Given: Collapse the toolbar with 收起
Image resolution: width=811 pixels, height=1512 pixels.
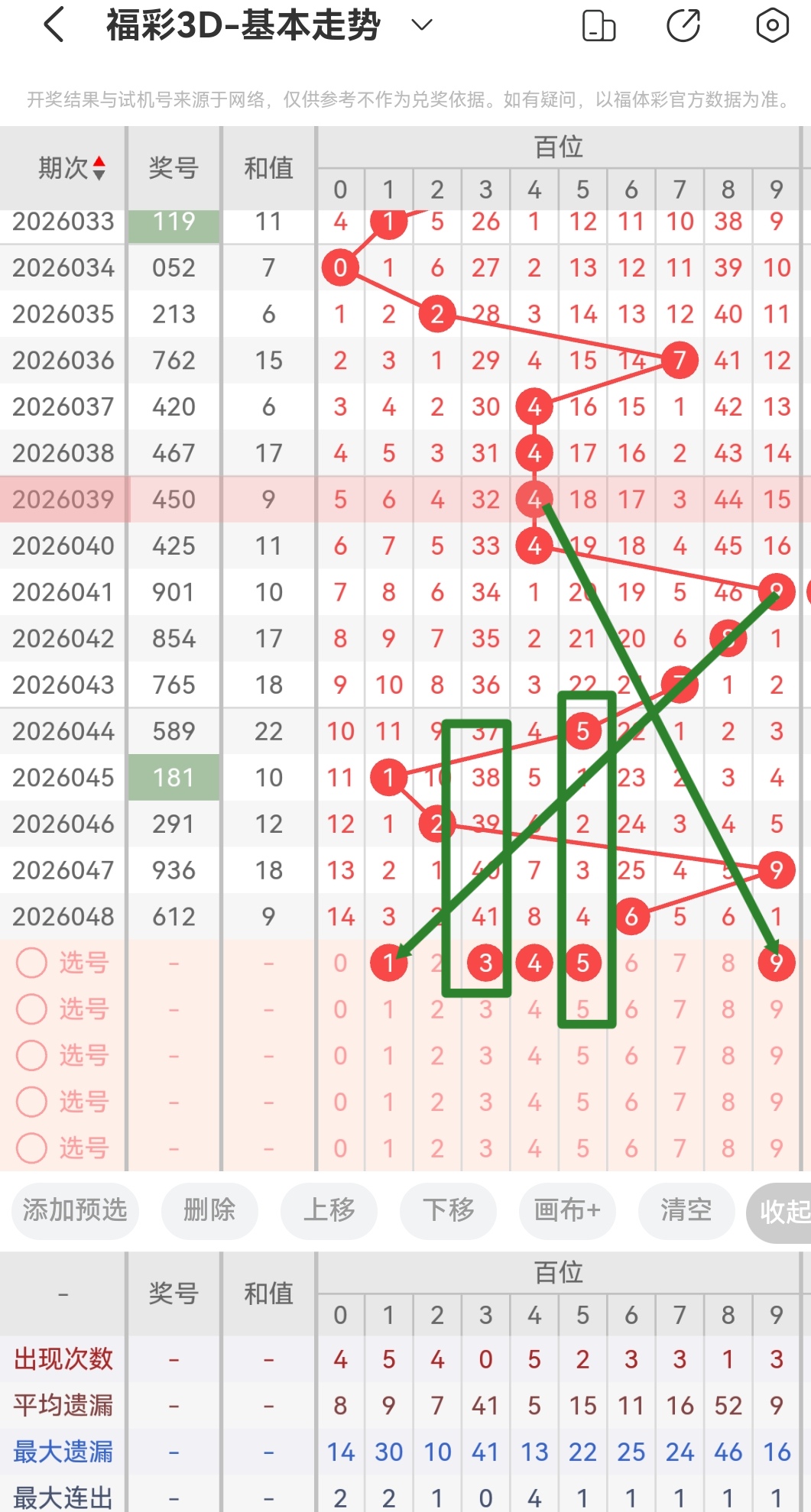Looking at the screenshot, I should click(781, 1212).
